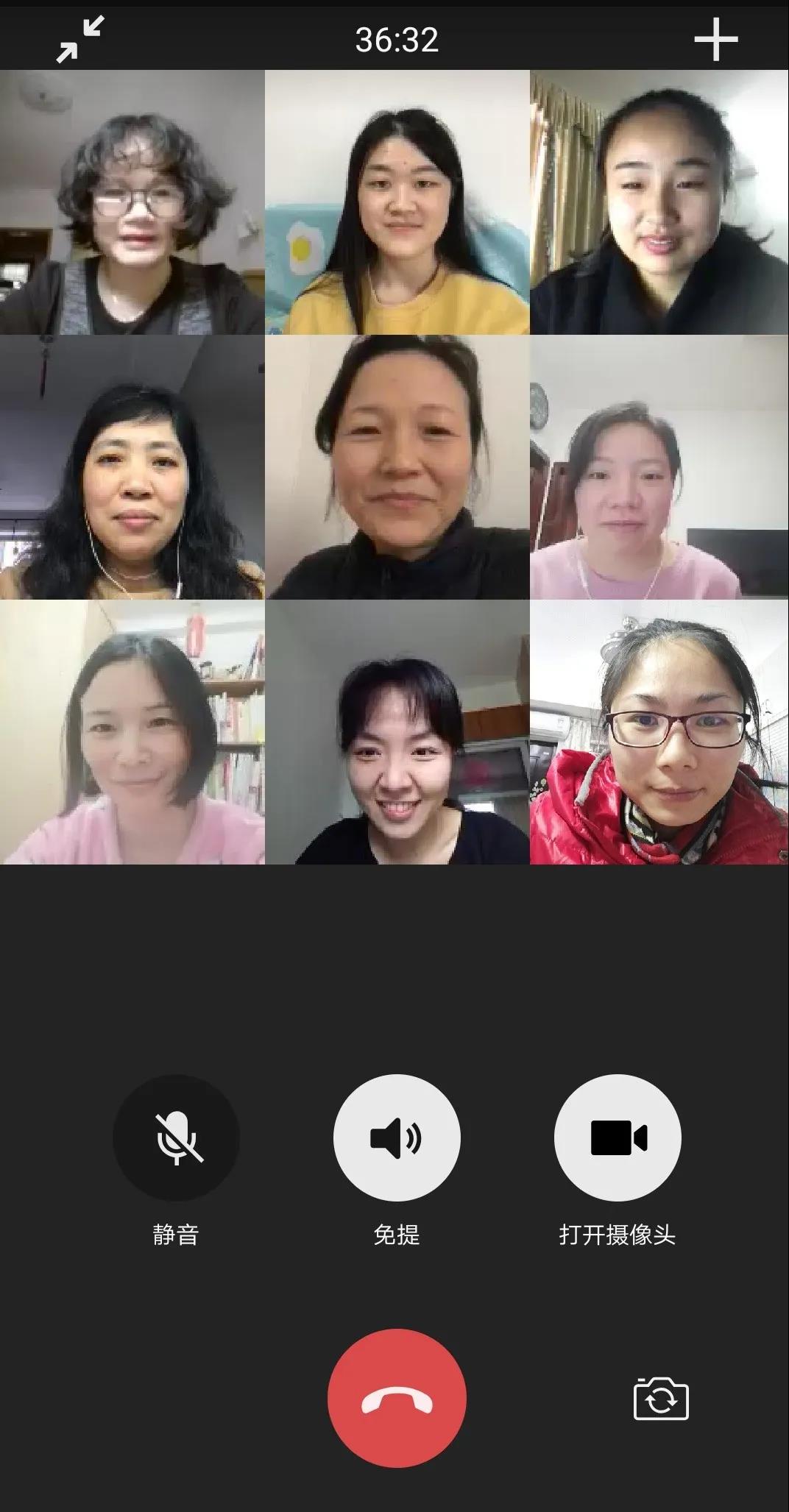Enlarge the video tile of the participant in a red jacket
This screenshot has width=789, height=1512.
[x=659, y=732]
